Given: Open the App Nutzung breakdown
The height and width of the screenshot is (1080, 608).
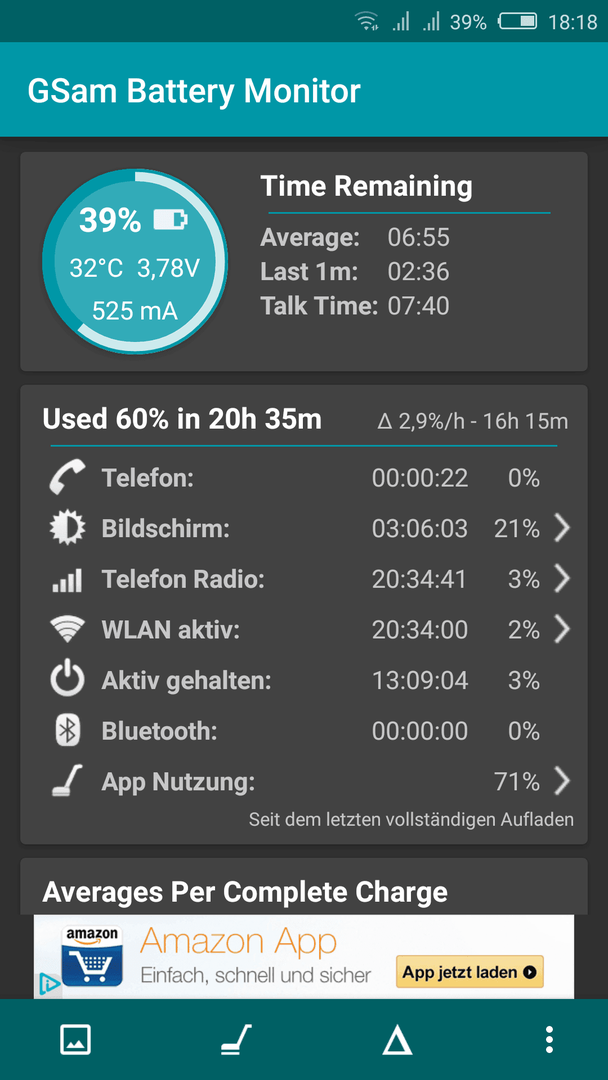Looking at the screenshot, I should 304,782.
